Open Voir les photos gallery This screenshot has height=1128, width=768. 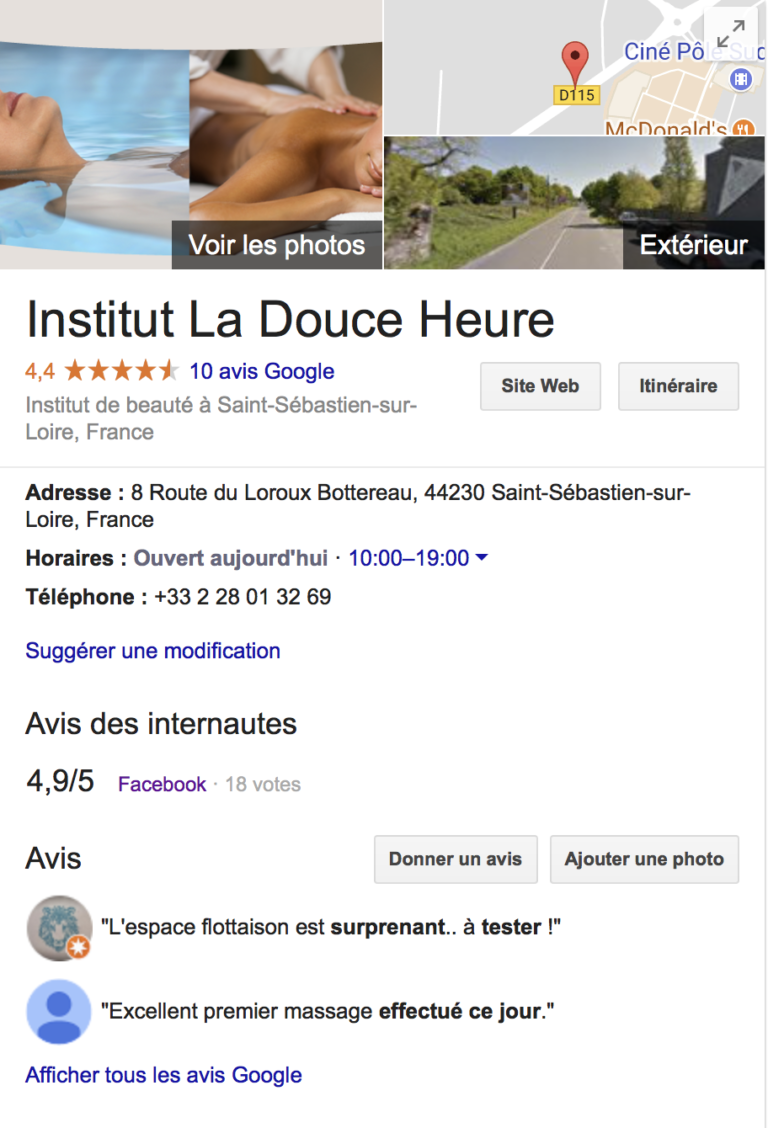click(277, 245)
